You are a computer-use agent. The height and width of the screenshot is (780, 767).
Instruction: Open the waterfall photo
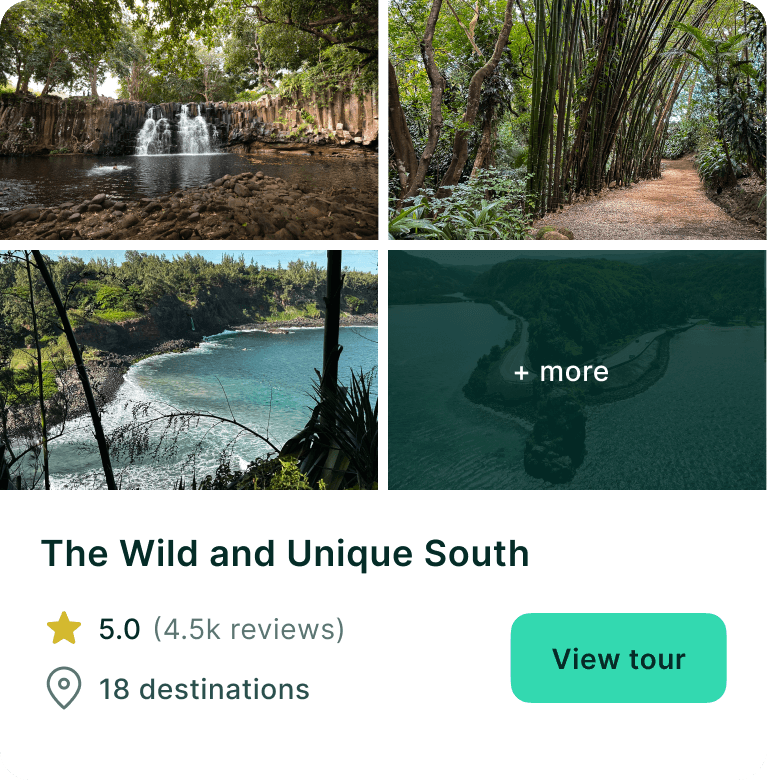point(188,120)
